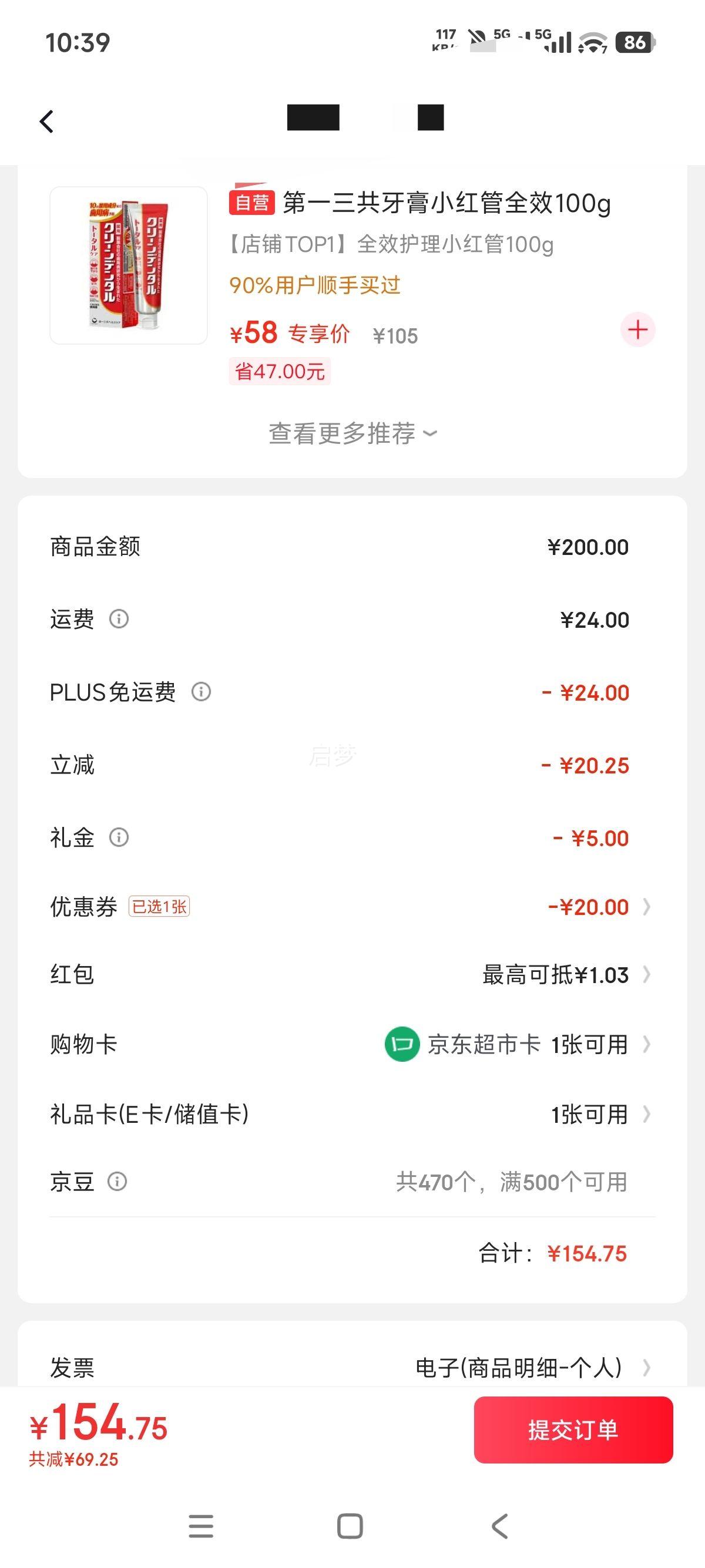Tap the 已选1张 coupon badge

[x=159, y=906]
